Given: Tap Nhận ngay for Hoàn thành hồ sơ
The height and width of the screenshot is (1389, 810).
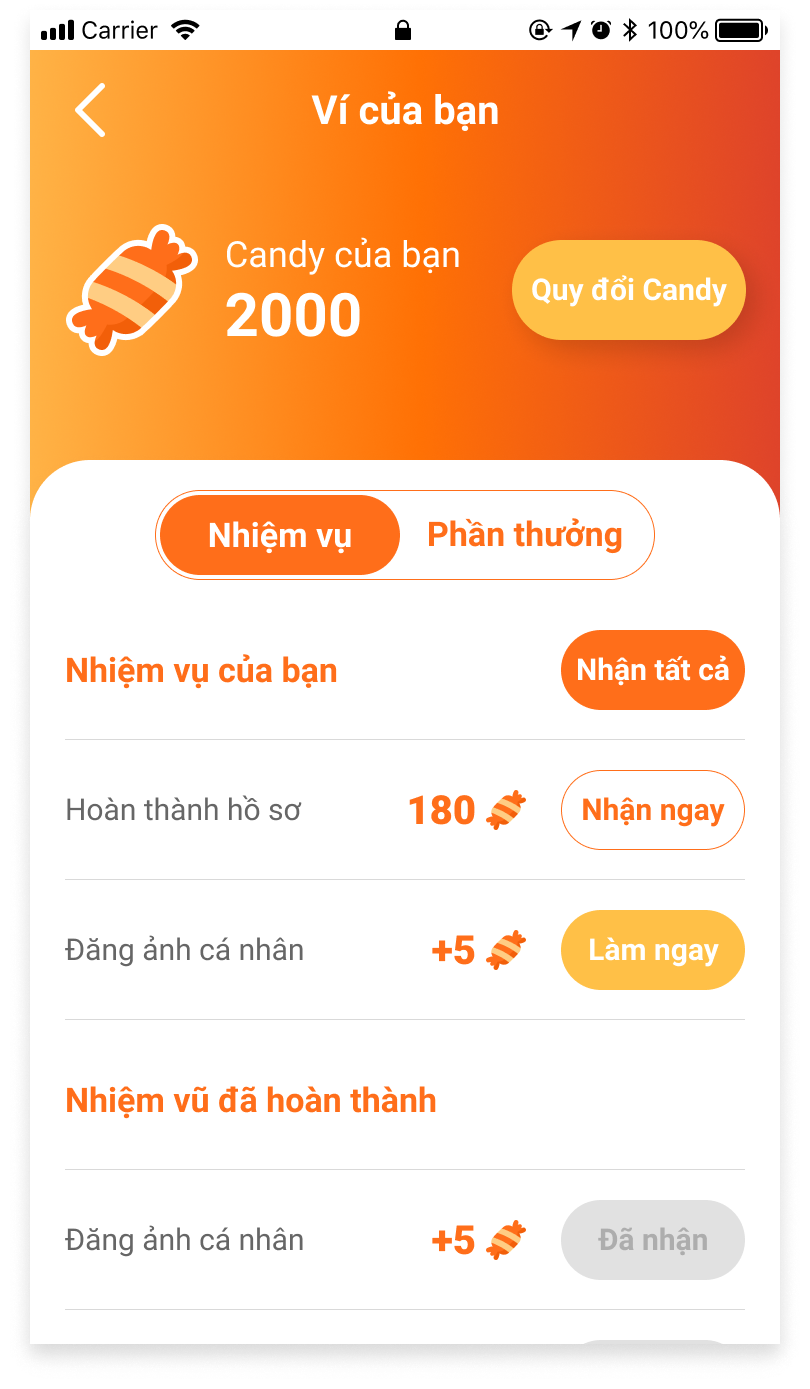Looking at the screenshot, I should 652,810.
